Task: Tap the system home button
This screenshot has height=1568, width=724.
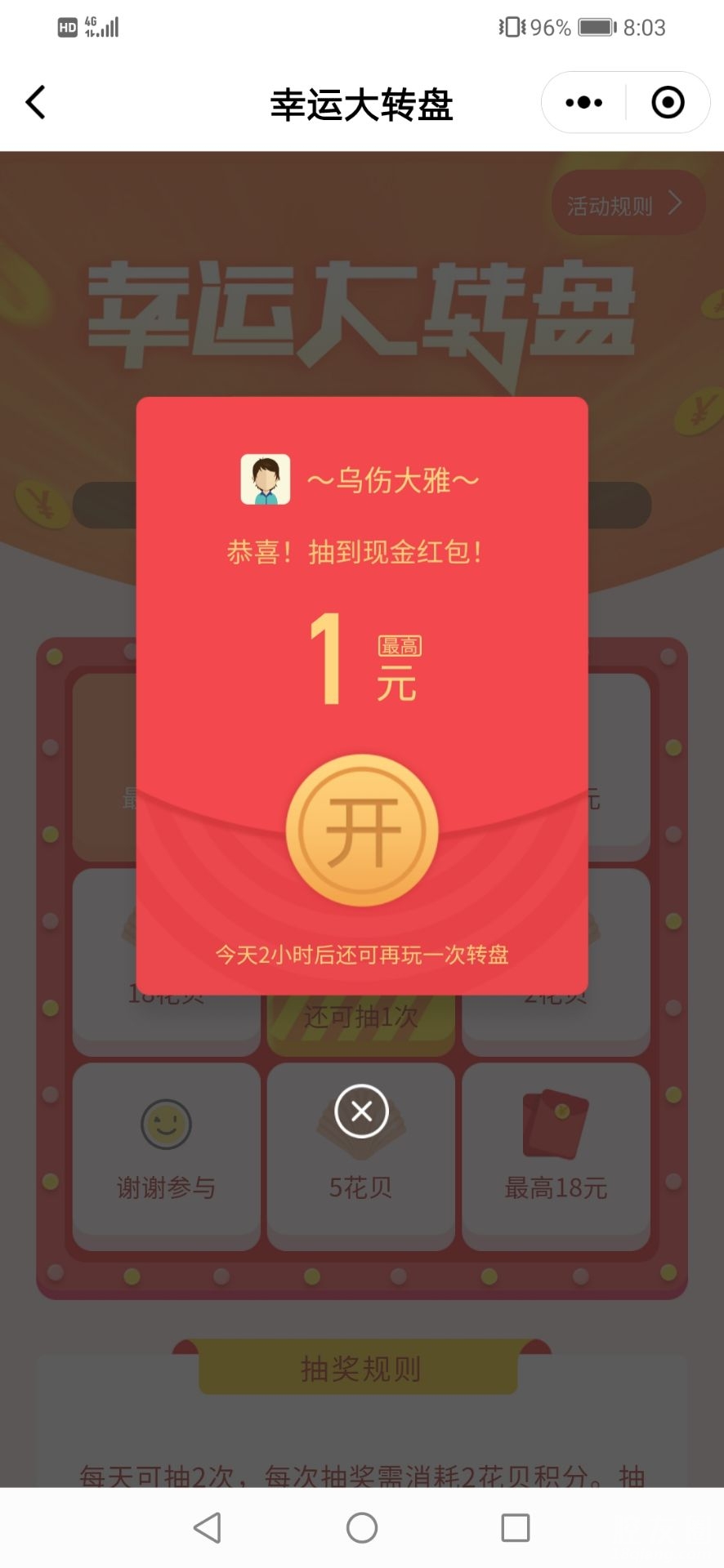Action: click(x=362, y=1527)
